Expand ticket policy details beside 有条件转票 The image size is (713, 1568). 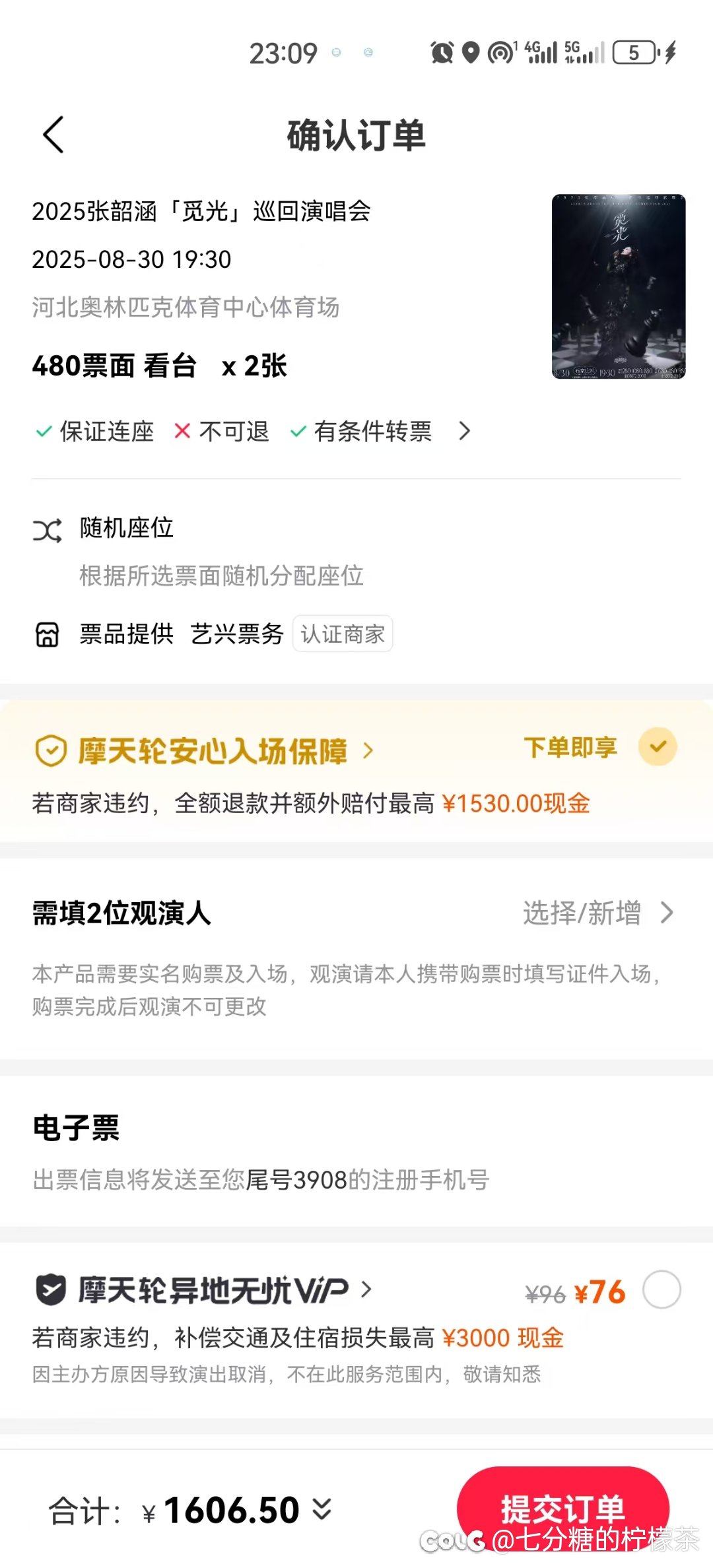click(x=465, y=432)
